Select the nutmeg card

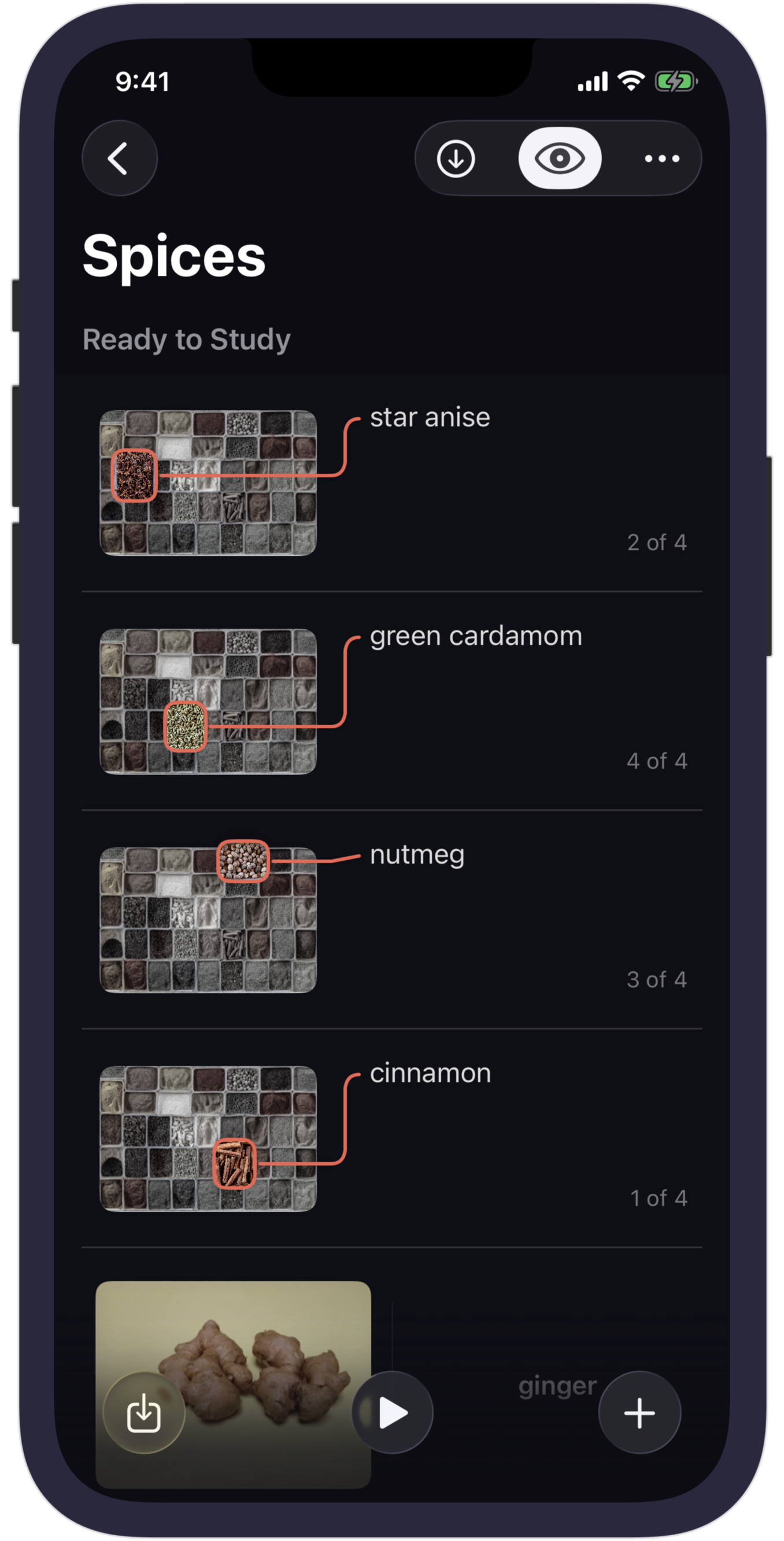tap(391, 920)
